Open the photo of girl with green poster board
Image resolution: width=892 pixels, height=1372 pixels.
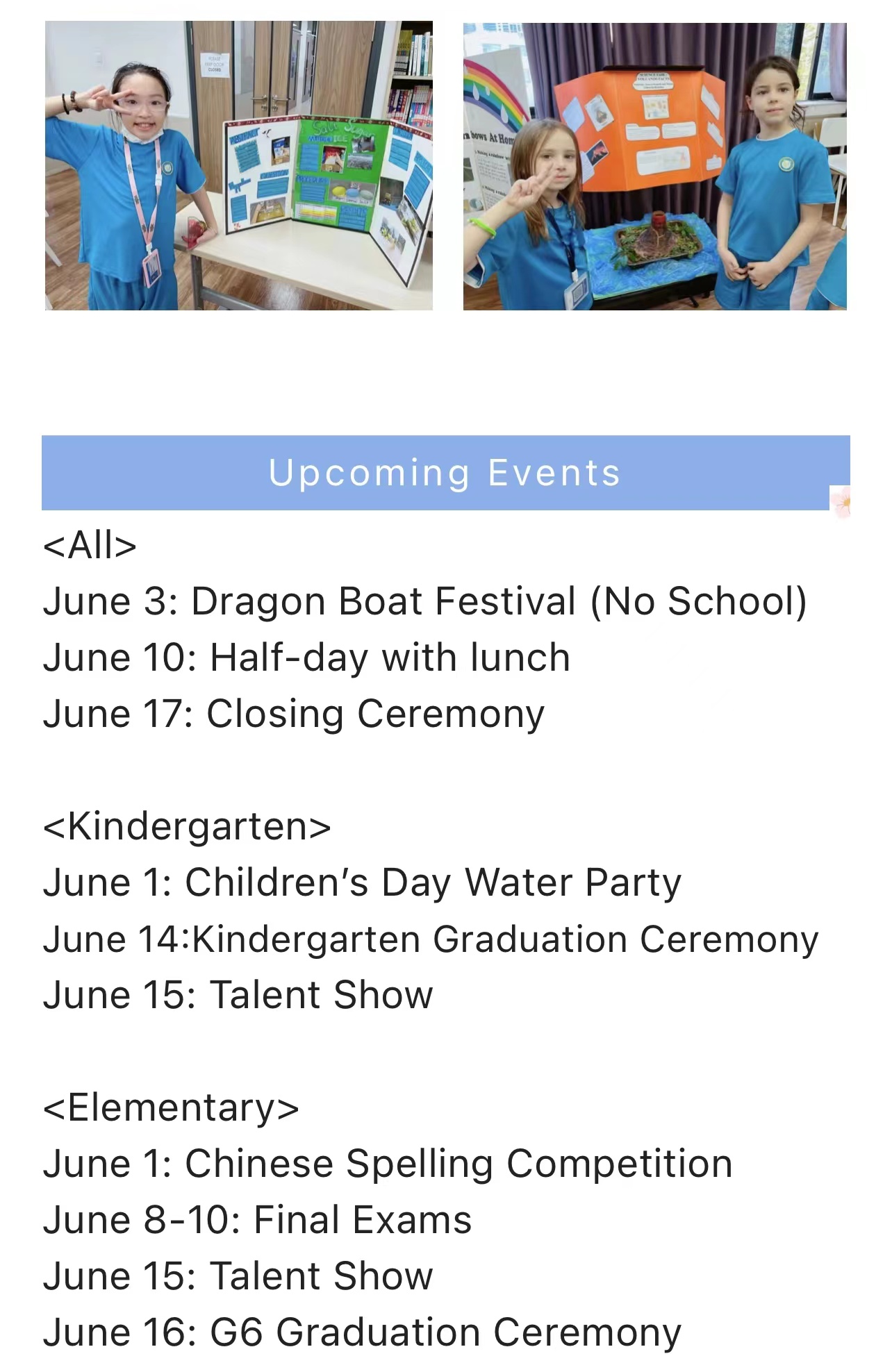[238, 165]
